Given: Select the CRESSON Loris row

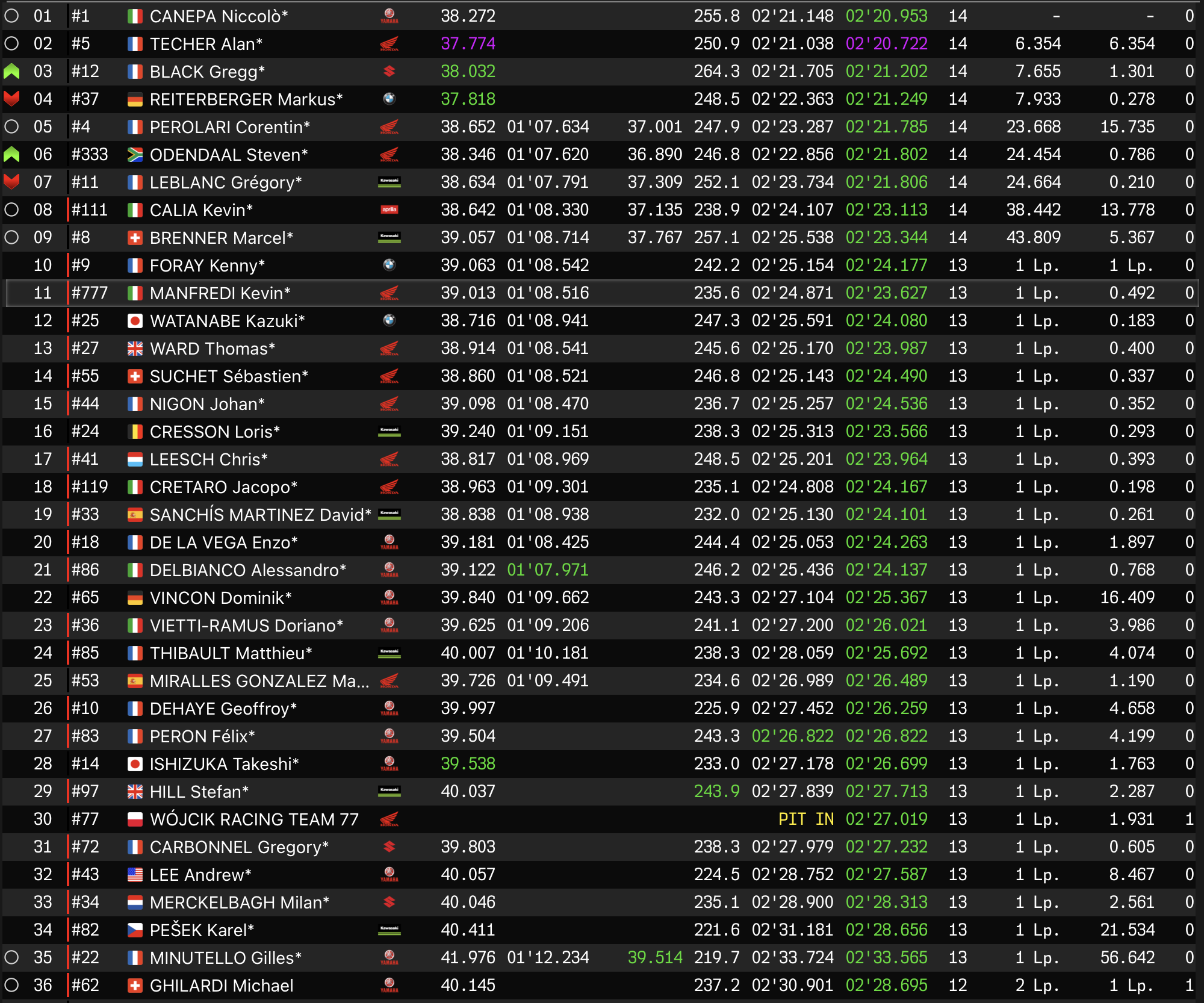Looking at the screenshot, I should pyautogui.click(x=214, y=432).
